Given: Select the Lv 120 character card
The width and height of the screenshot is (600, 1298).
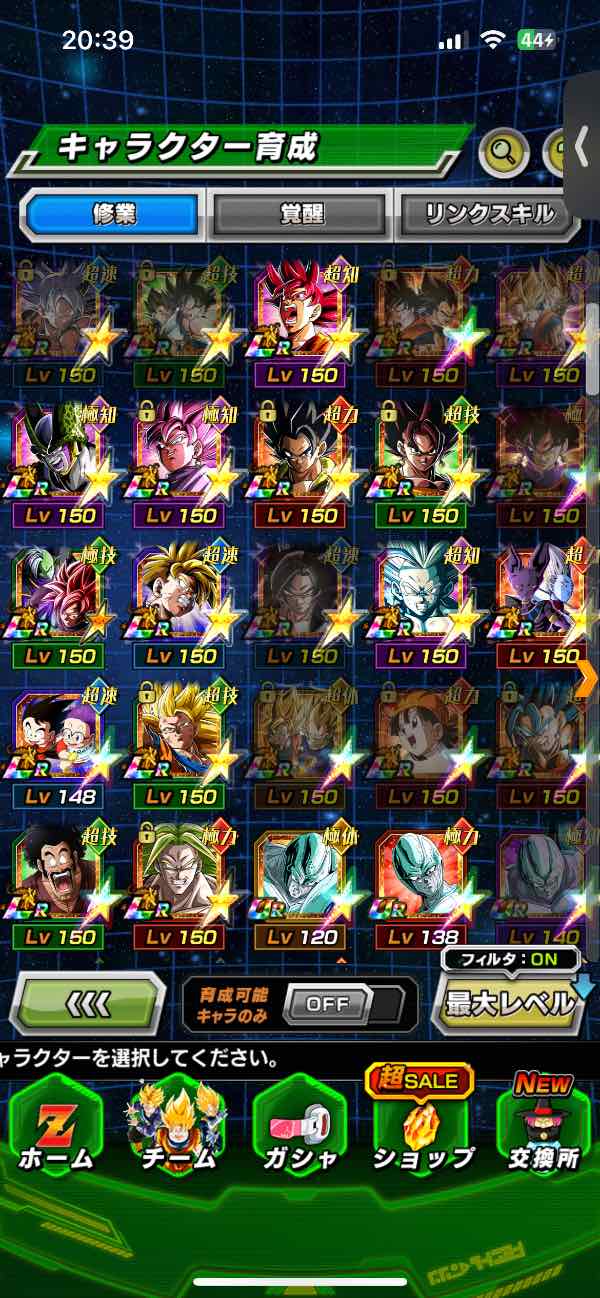Looking at the screenshot, I should pyautogui.click(x=301, y=884).
